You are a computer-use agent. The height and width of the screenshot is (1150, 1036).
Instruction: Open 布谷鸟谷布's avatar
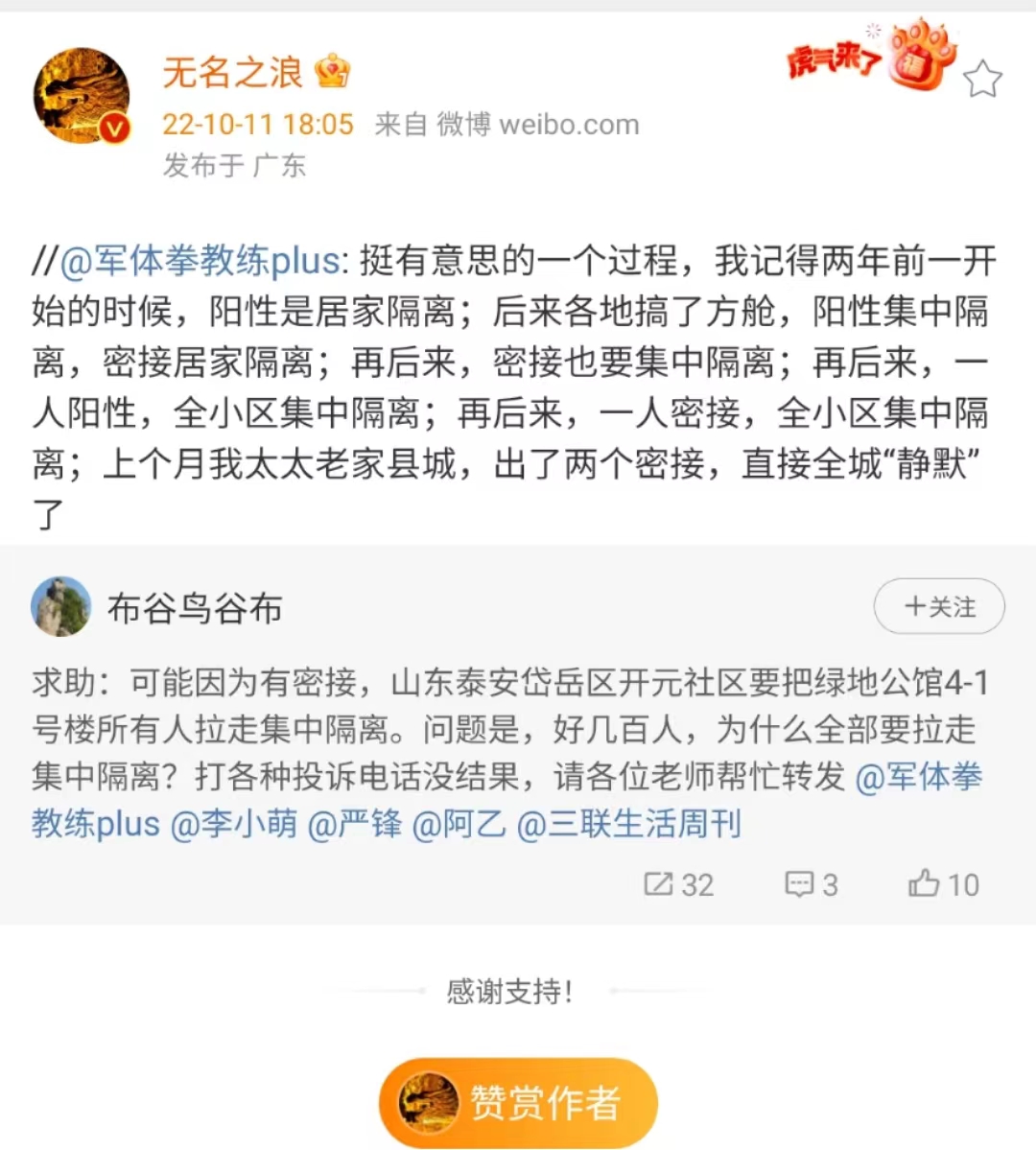pos(60,607)
